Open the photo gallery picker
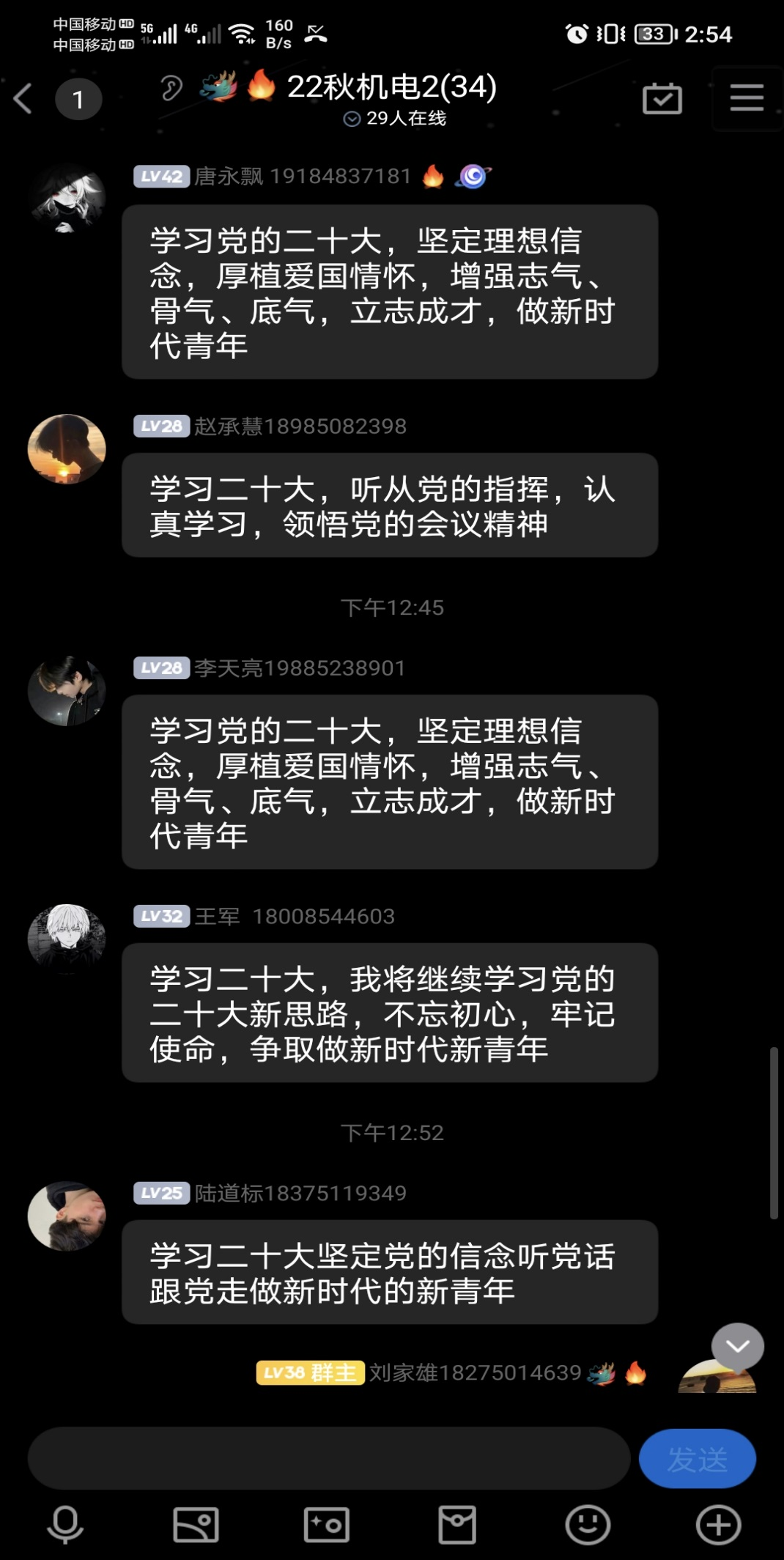784x1560 pixels. click(196, 1525)
